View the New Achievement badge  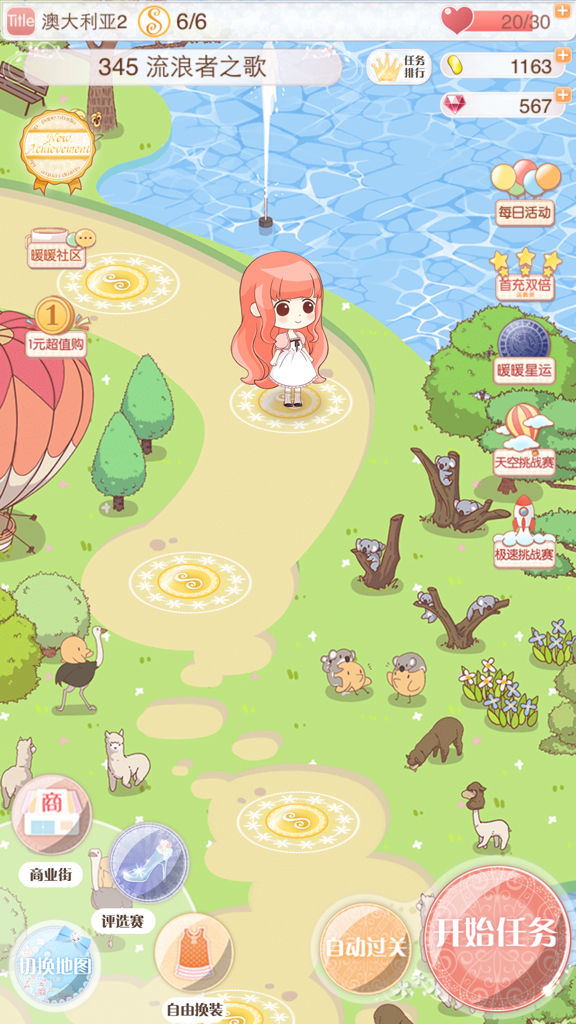tap(57, 150)
